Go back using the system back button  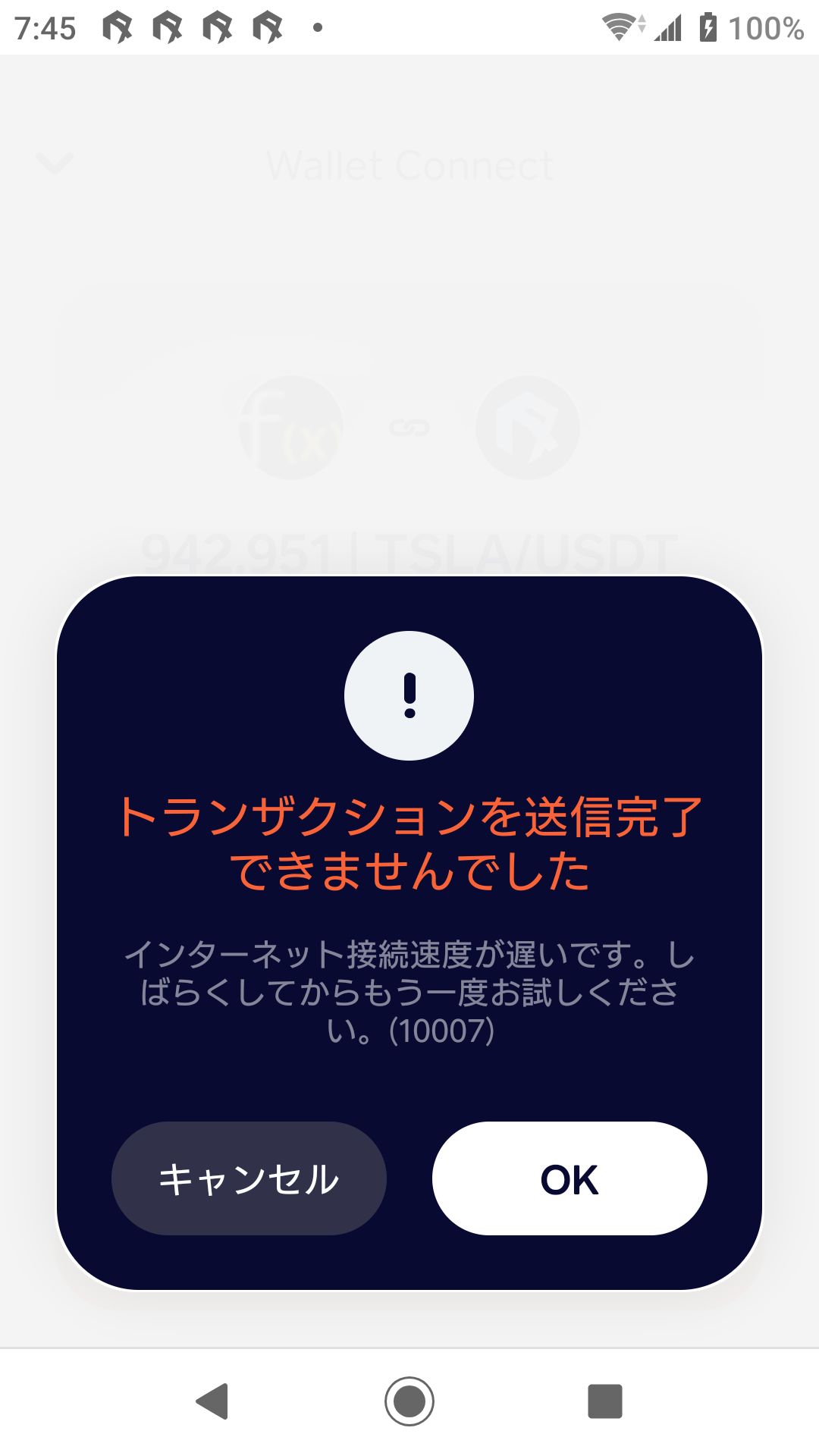tap(212, 1401)
